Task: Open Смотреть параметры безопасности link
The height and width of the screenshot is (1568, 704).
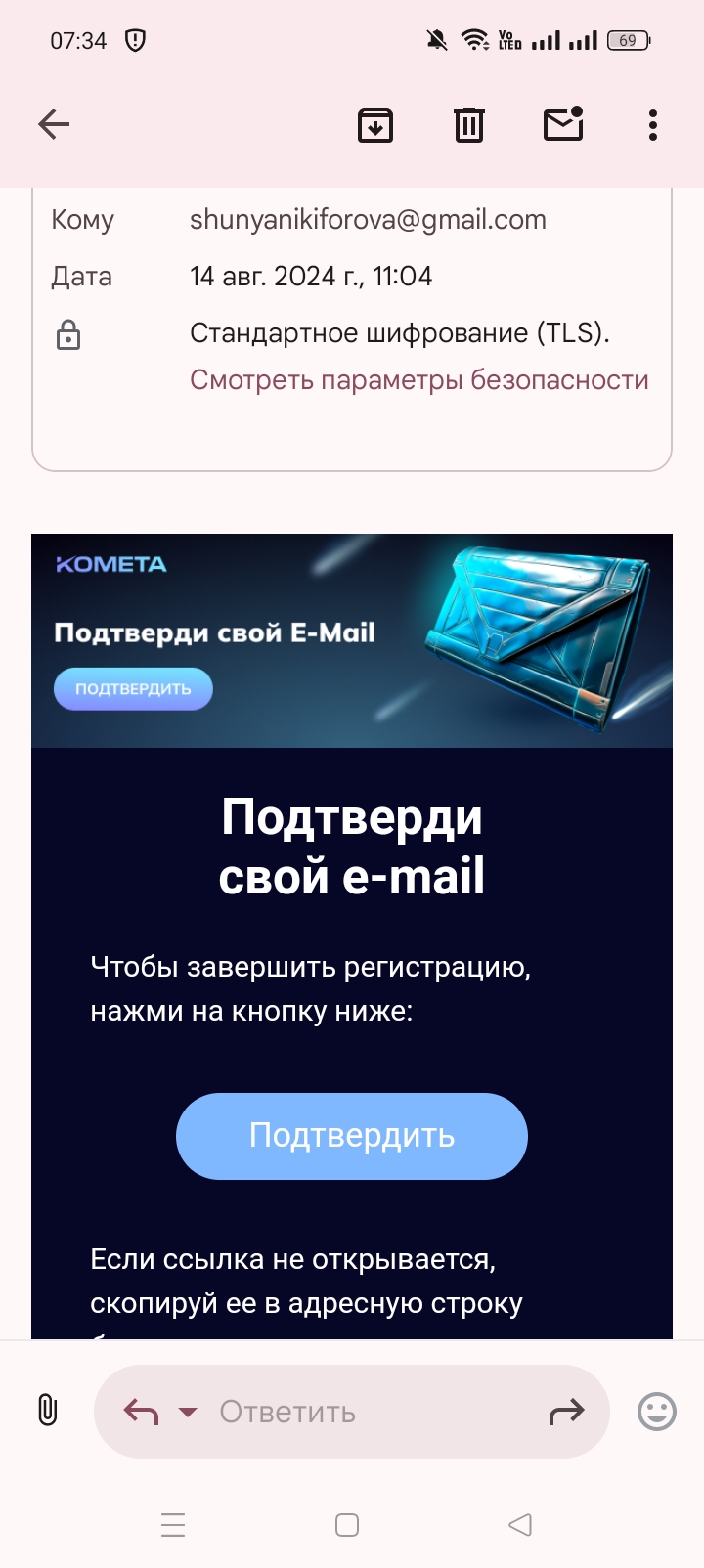Action: click(418, 380)
